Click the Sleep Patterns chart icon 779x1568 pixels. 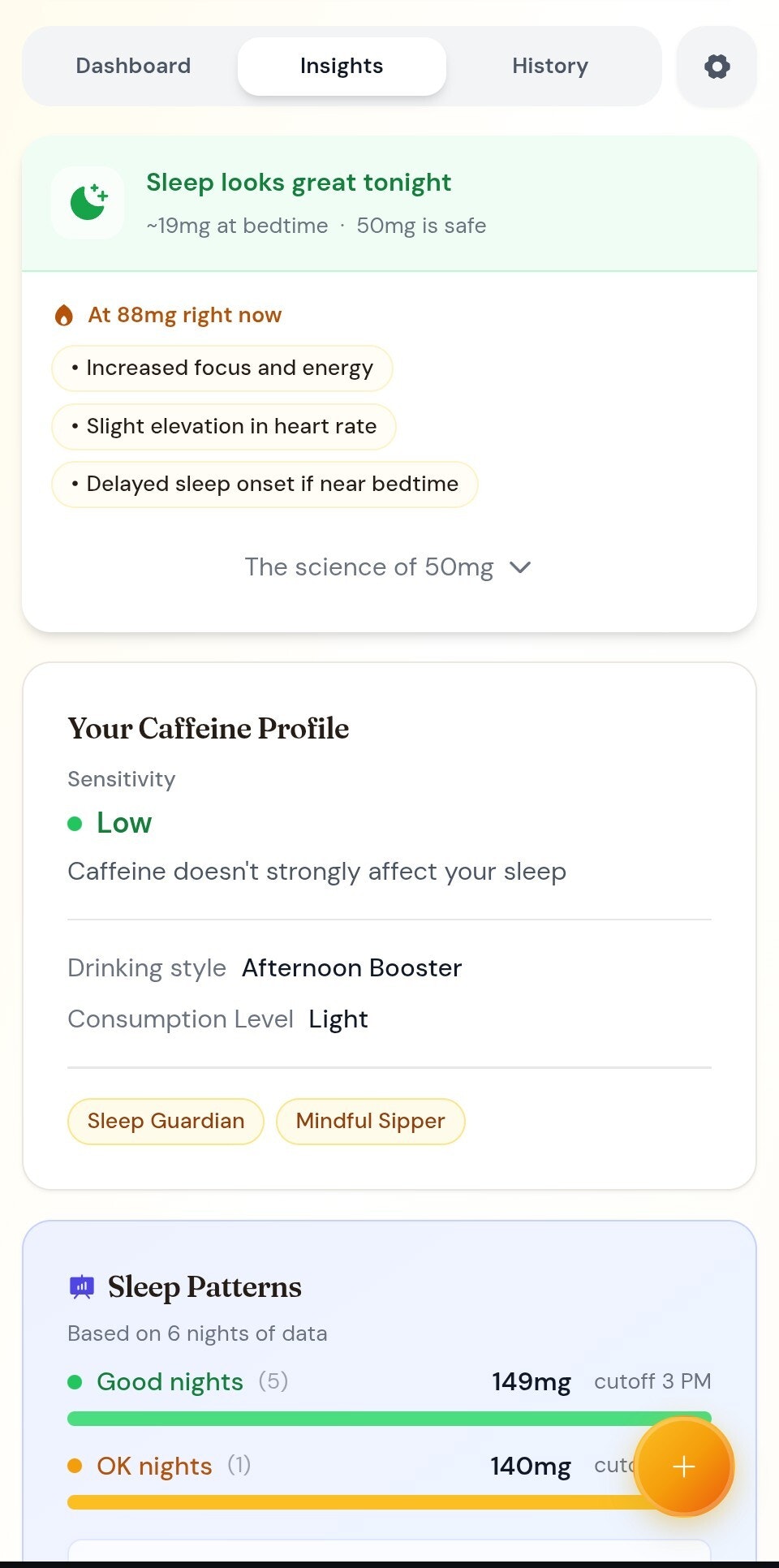coord(81,1286)
